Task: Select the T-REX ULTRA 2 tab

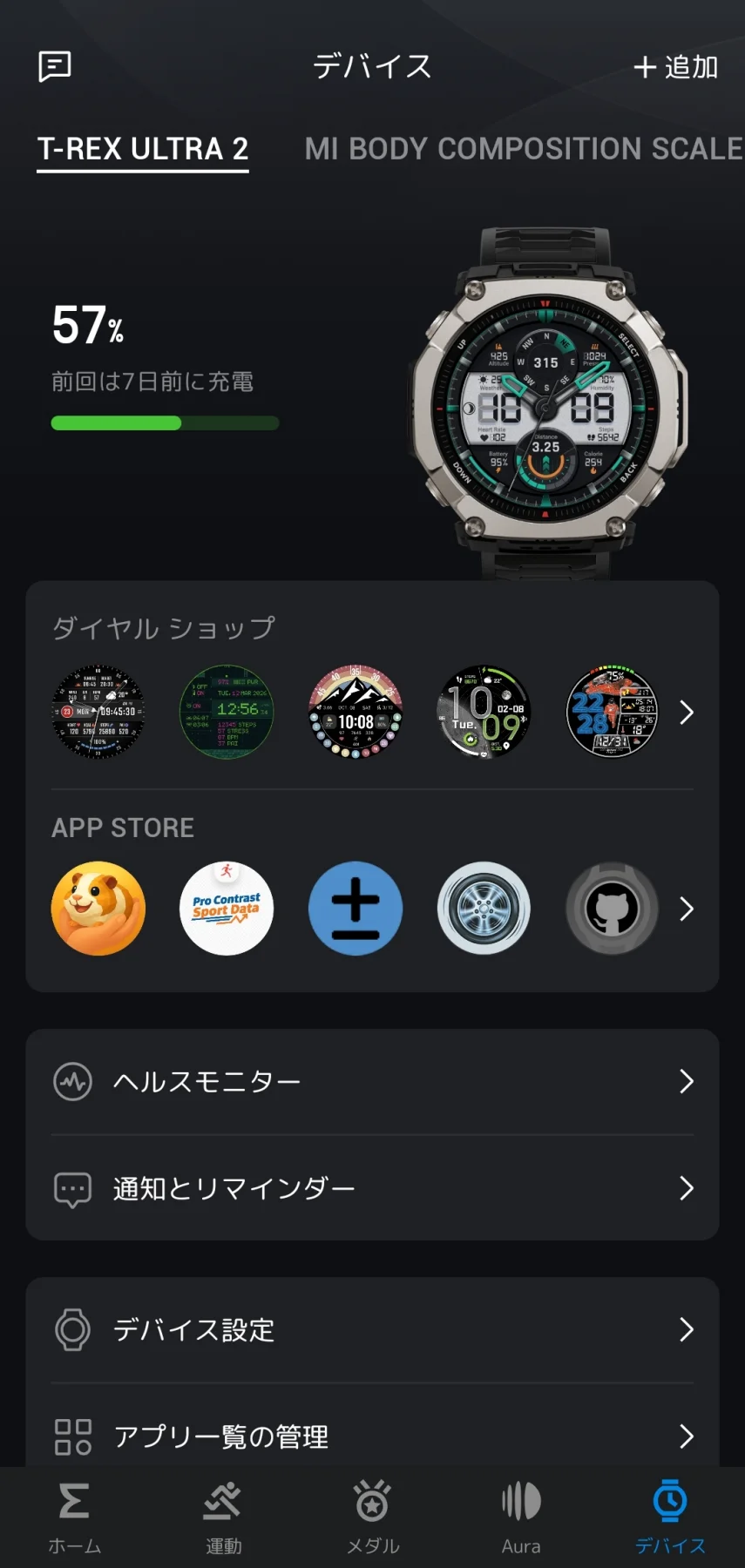Action: [143, 149]
